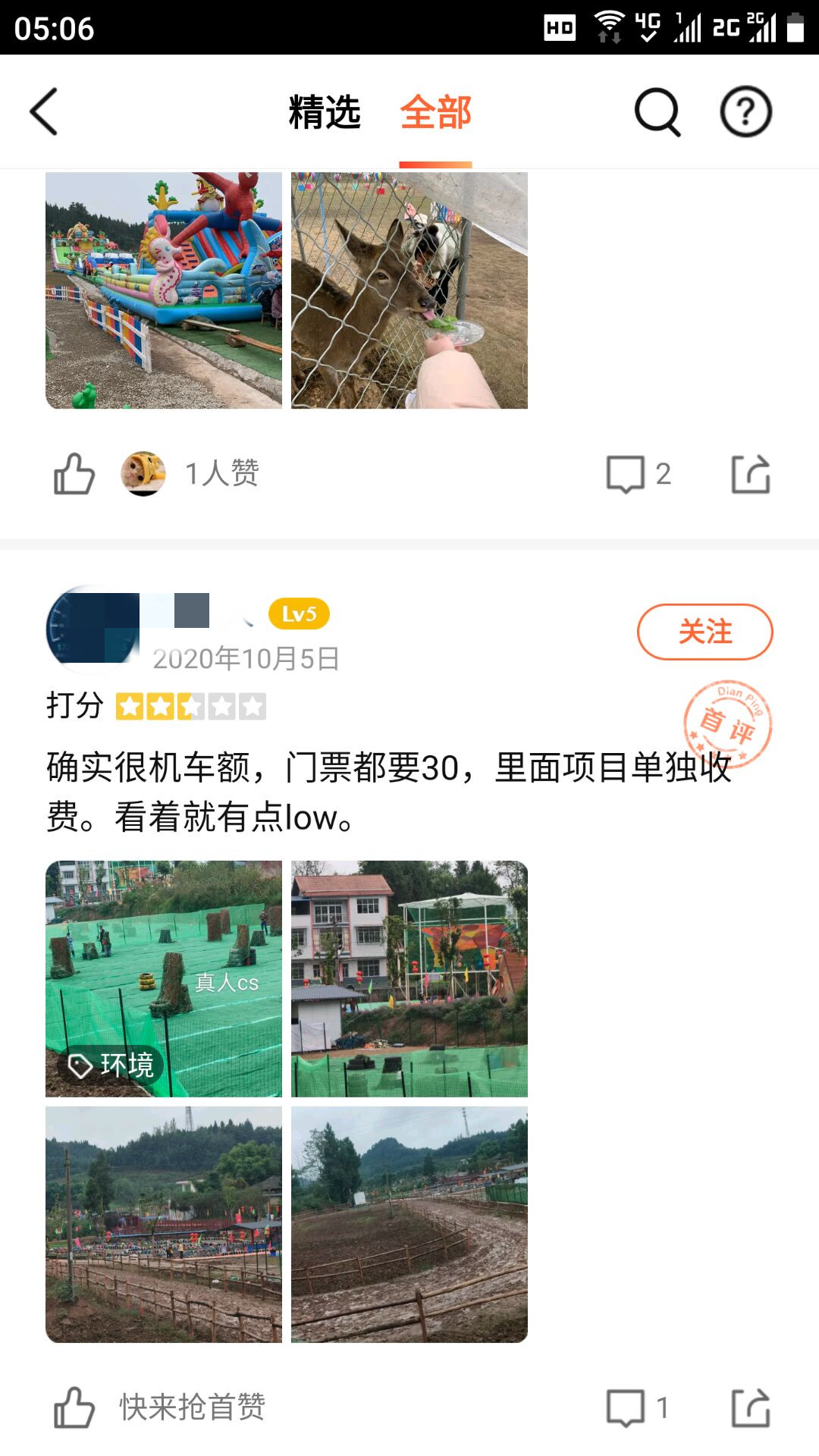Viewport: 819px width, 1456px height.
Task: View the muddy curved track photo
Action: tap(409, 1224)
